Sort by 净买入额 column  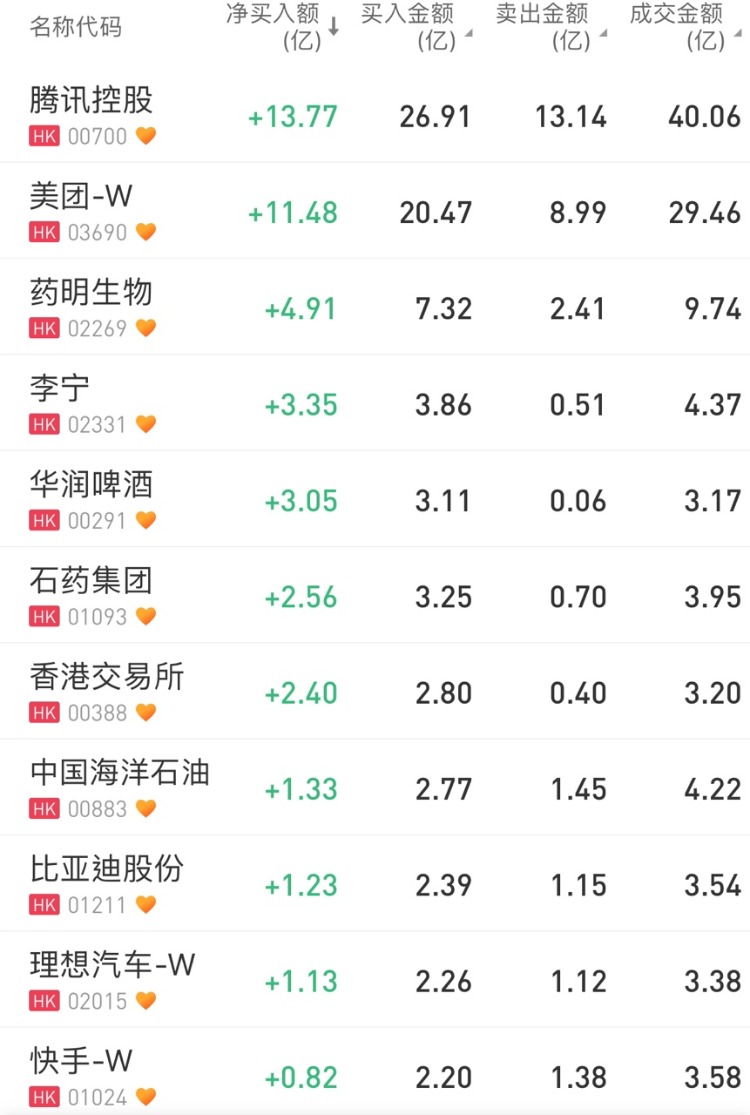pos(283,27)
